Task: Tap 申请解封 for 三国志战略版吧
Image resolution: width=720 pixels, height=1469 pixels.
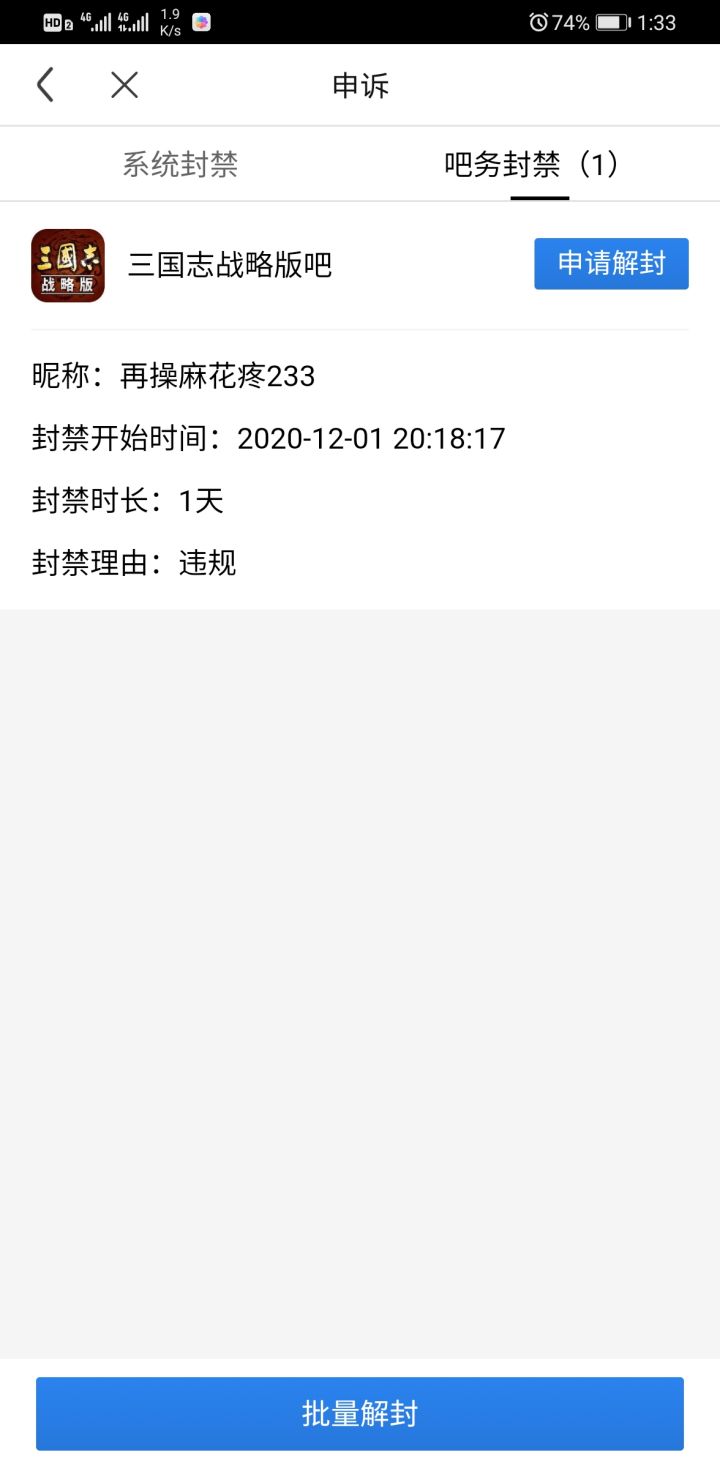Action: (x=611, y=264)
